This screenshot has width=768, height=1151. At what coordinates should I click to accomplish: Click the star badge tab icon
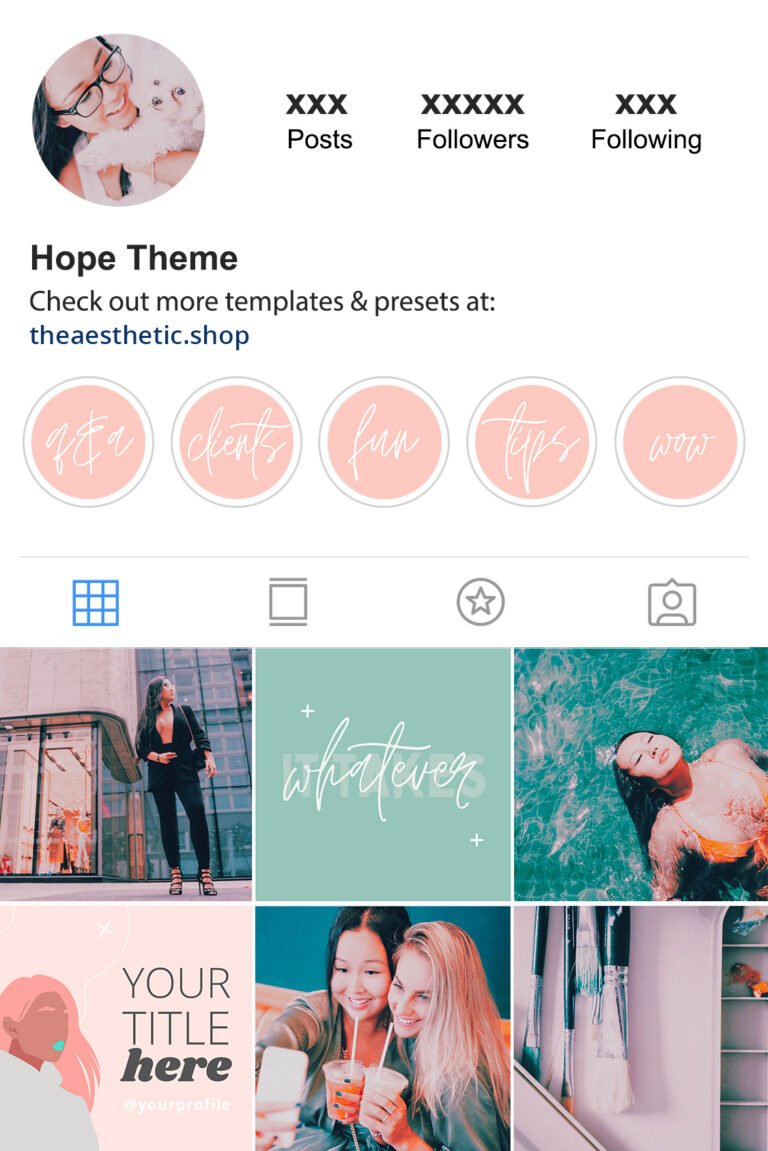(x=480, y=601)
